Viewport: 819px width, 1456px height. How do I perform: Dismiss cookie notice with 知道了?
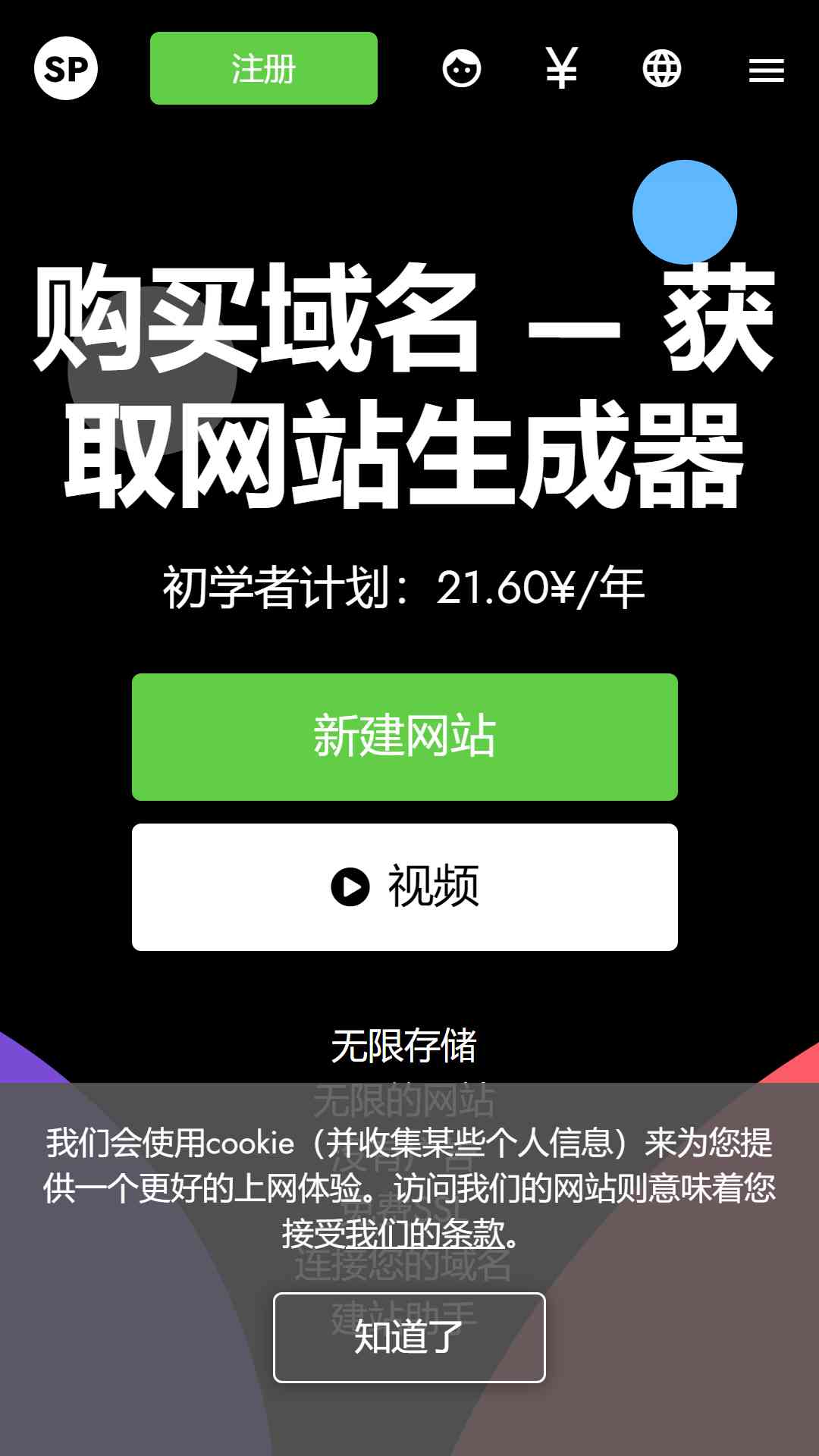409,1338
